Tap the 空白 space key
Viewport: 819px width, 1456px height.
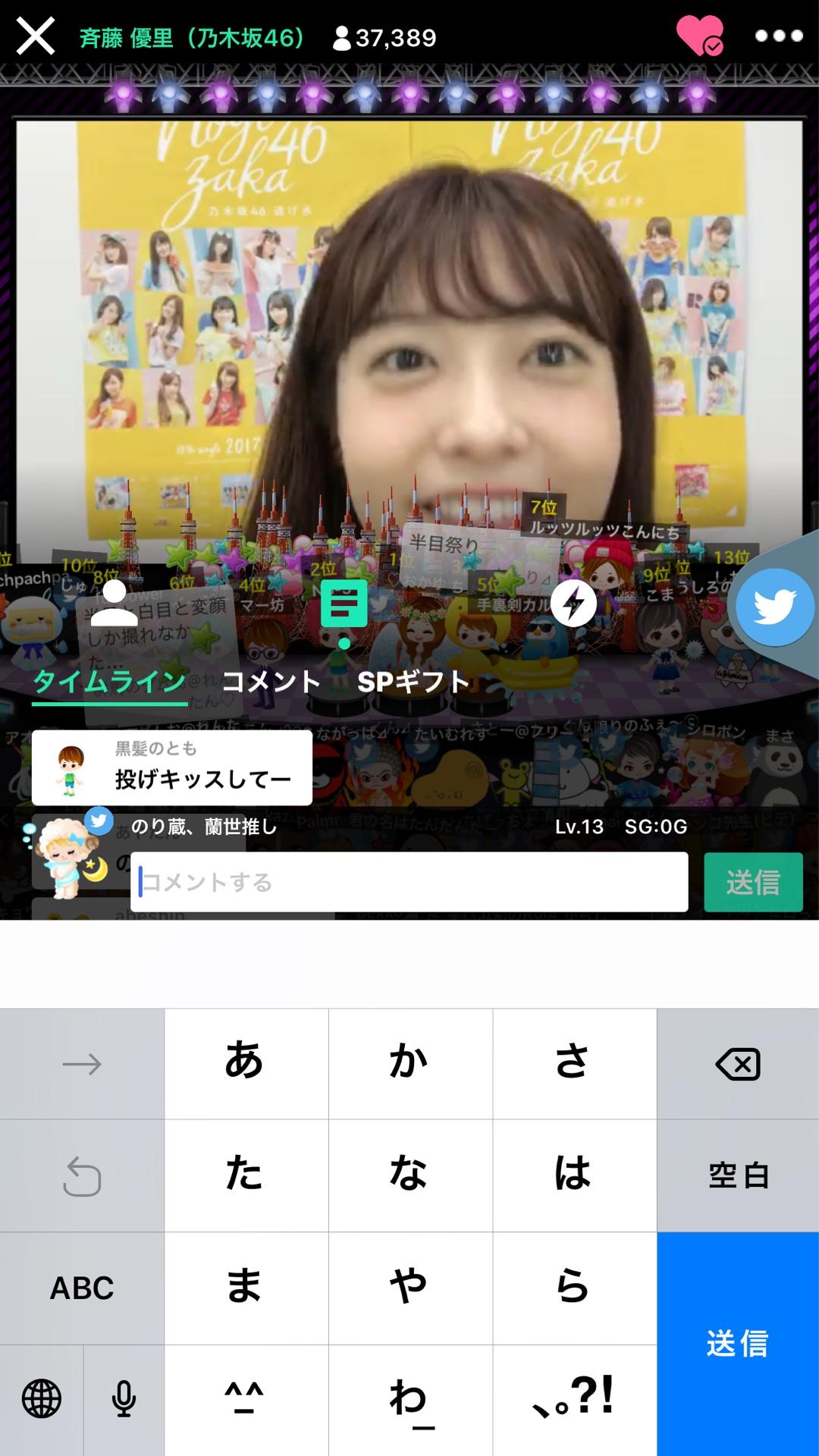tap(738, 1176)
